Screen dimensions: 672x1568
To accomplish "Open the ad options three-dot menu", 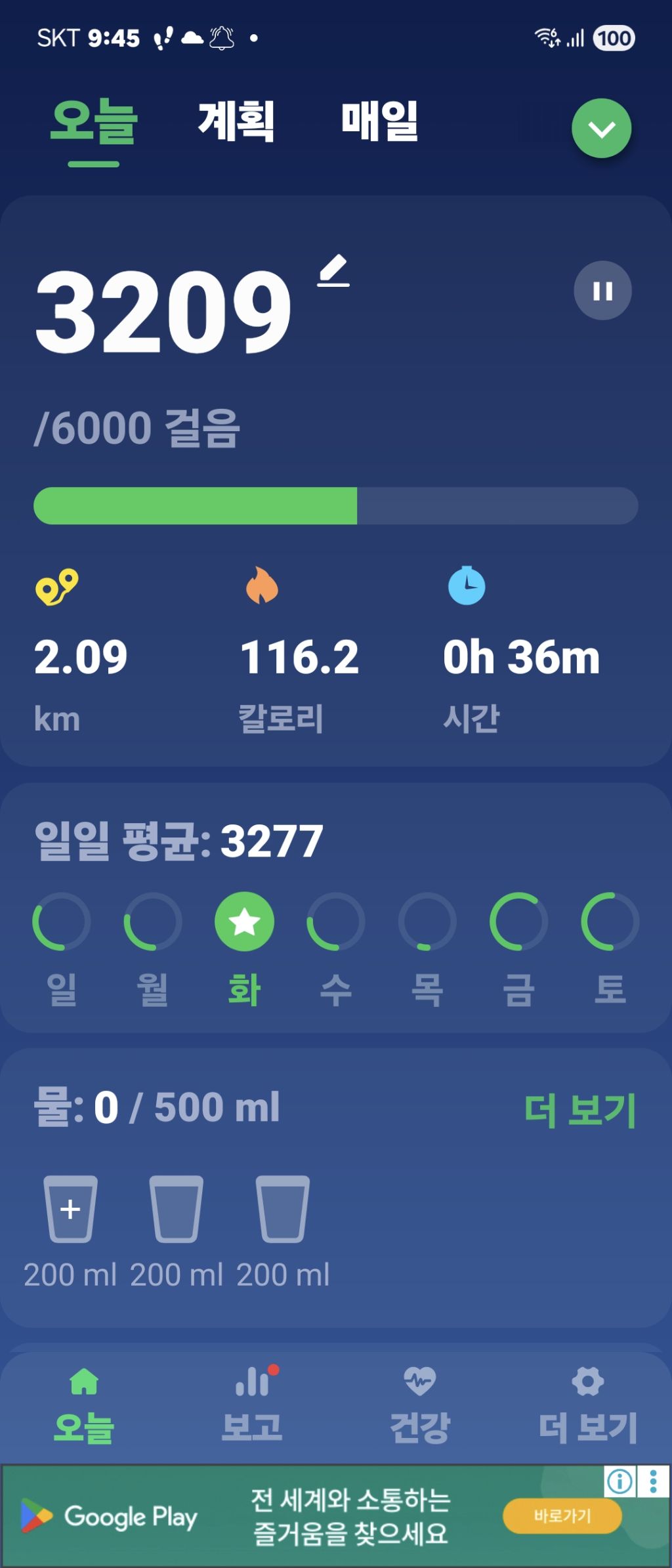I will click(x=654, y=1481).
